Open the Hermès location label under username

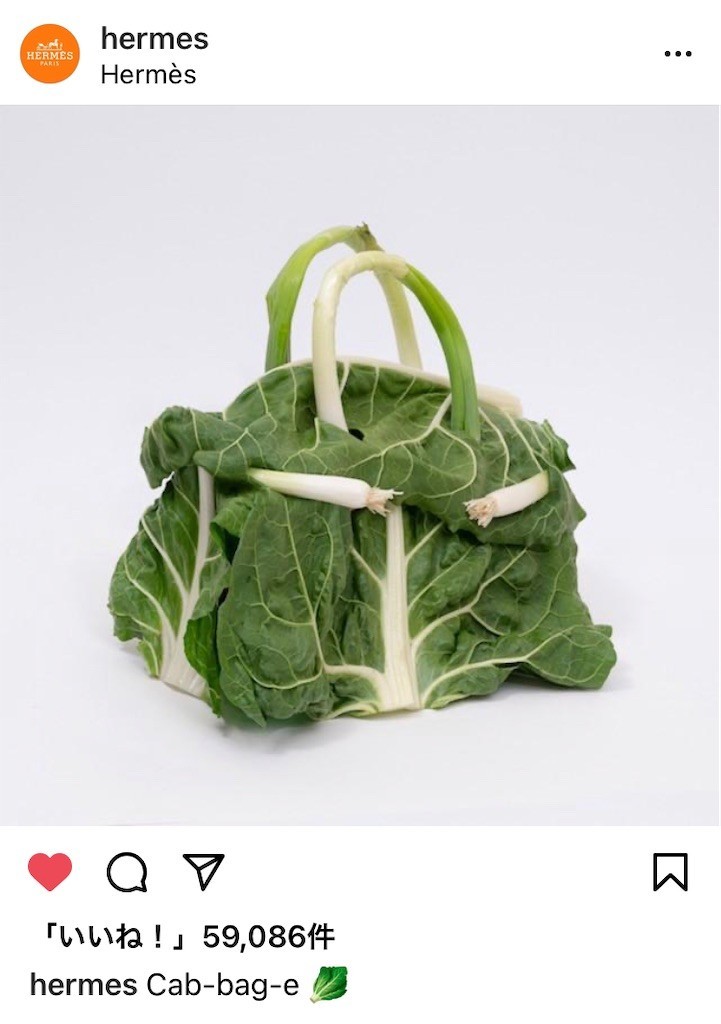click(148, 75)
